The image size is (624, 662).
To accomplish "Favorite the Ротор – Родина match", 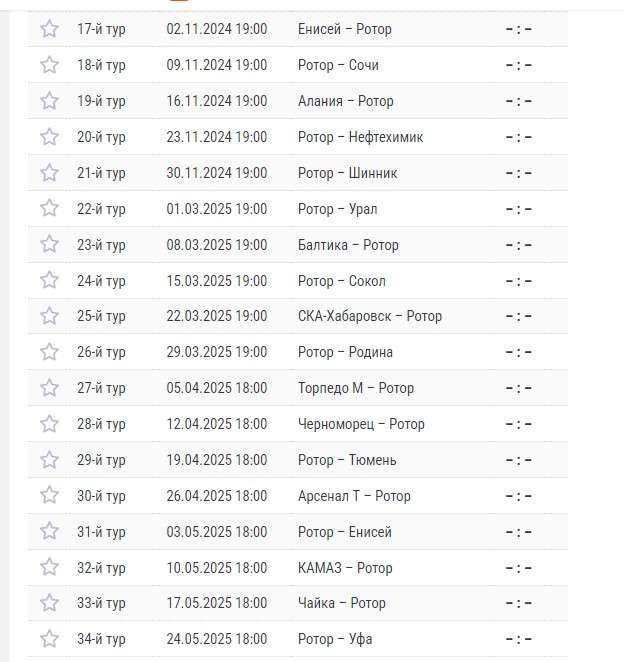I will tap(49, 352).
